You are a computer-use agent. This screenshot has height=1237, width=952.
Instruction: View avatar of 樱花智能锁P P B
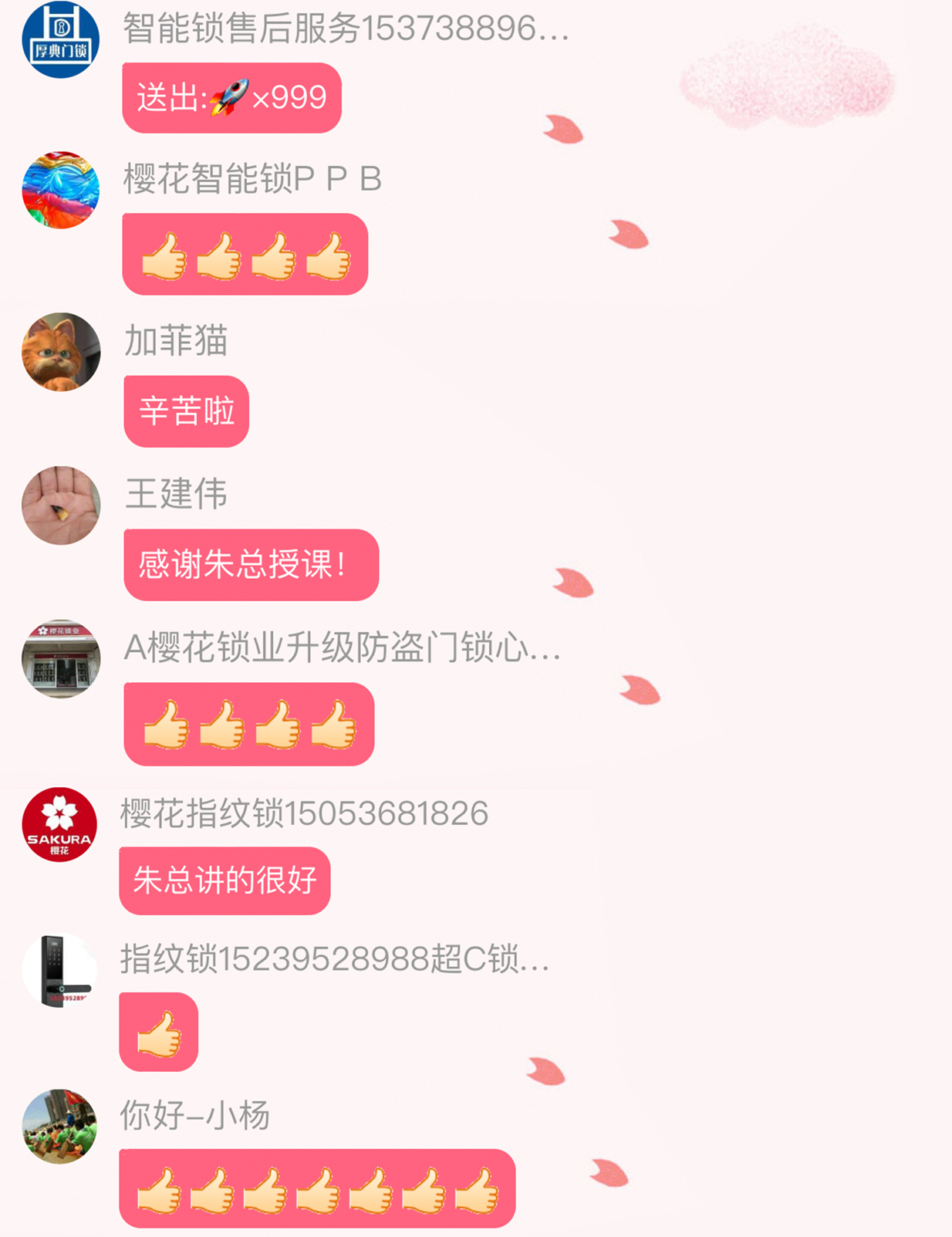point(61,190)
